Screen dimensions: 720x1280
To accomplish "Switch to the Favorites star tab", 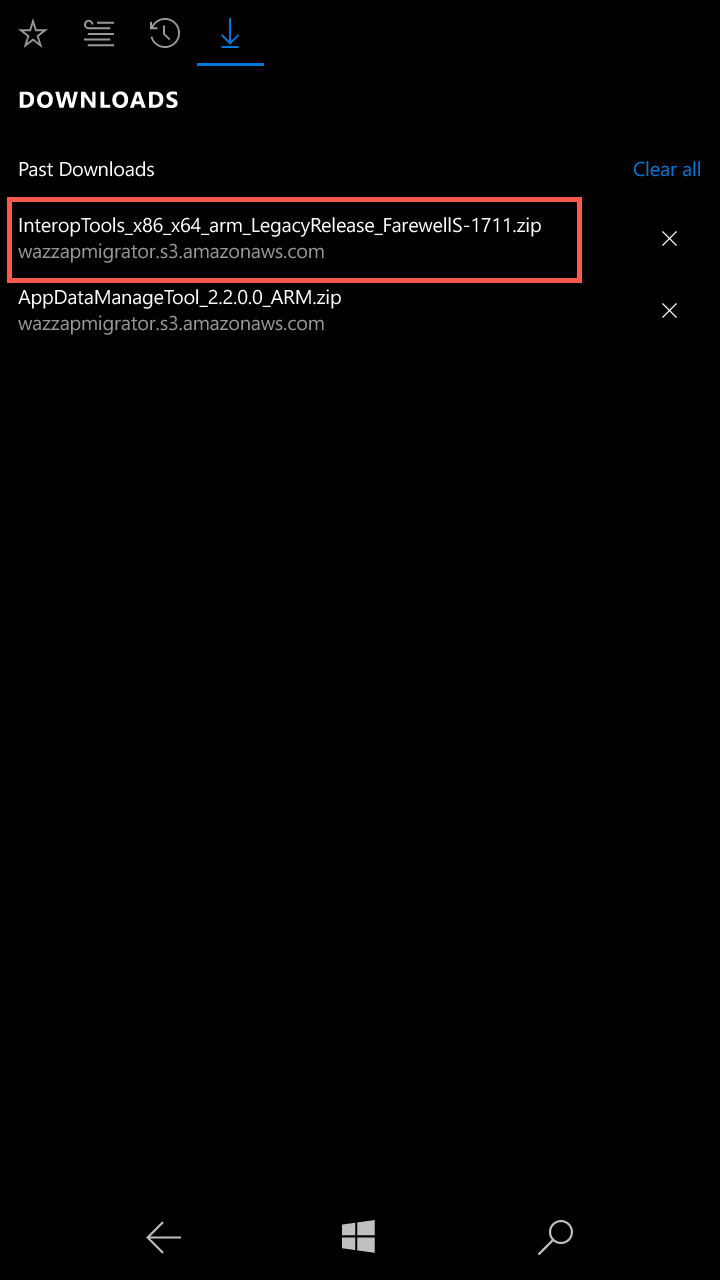I will point(33,34).
